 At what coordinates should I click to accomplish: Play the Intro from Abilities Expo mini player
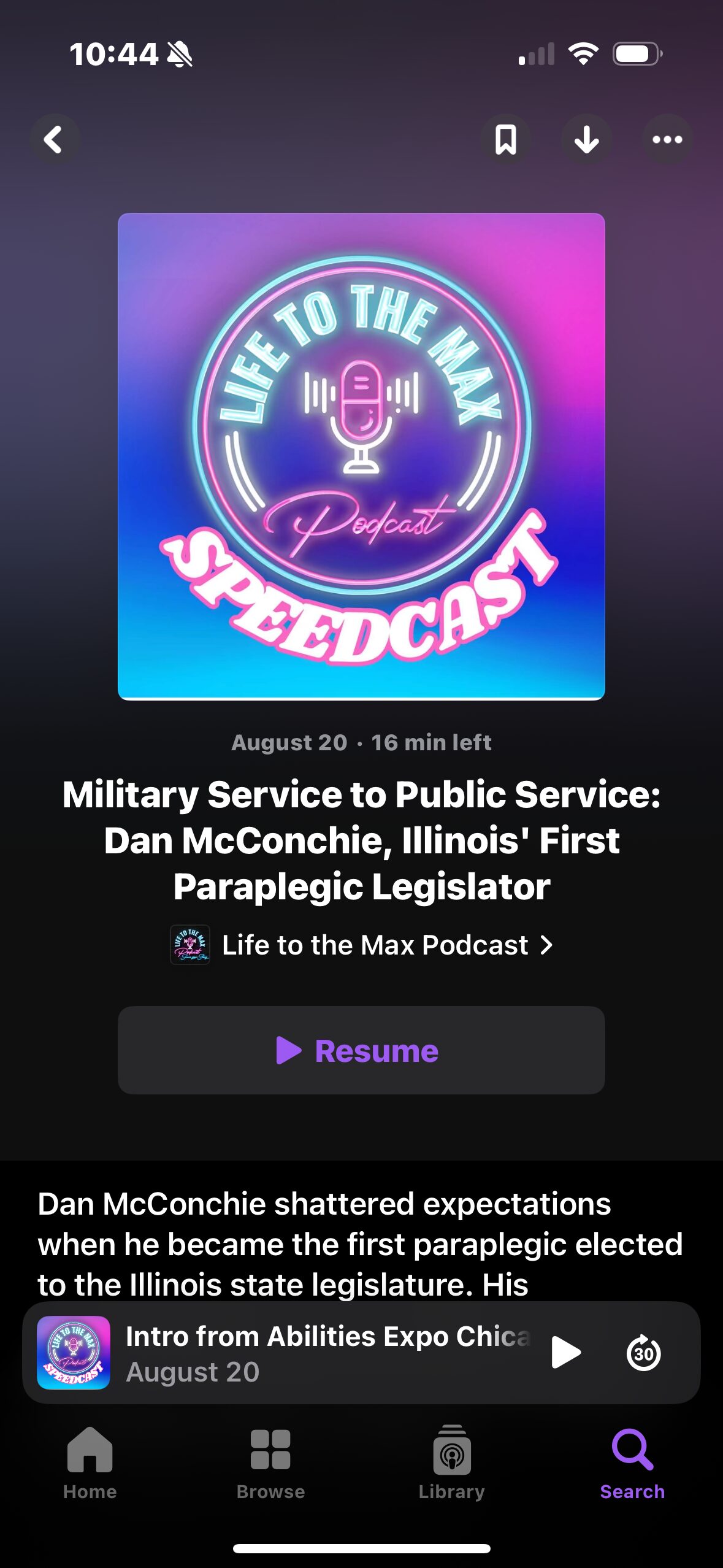(x=565, y=1352)
